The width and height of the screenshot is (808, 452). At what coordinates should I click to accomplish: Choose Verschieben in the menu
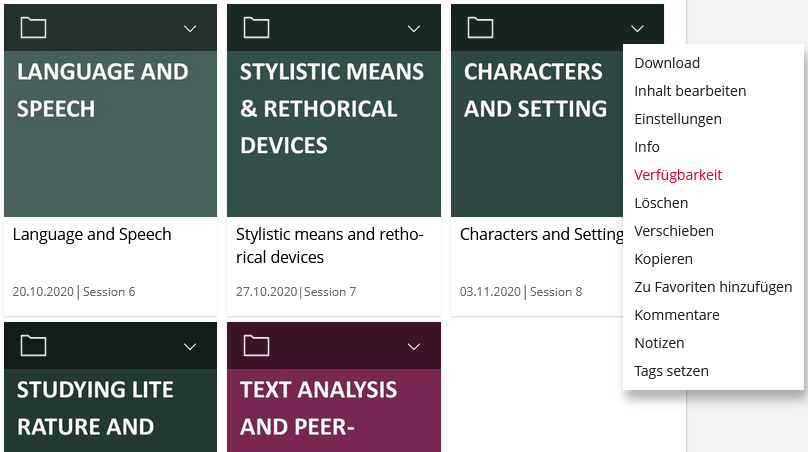coord(674,231)
